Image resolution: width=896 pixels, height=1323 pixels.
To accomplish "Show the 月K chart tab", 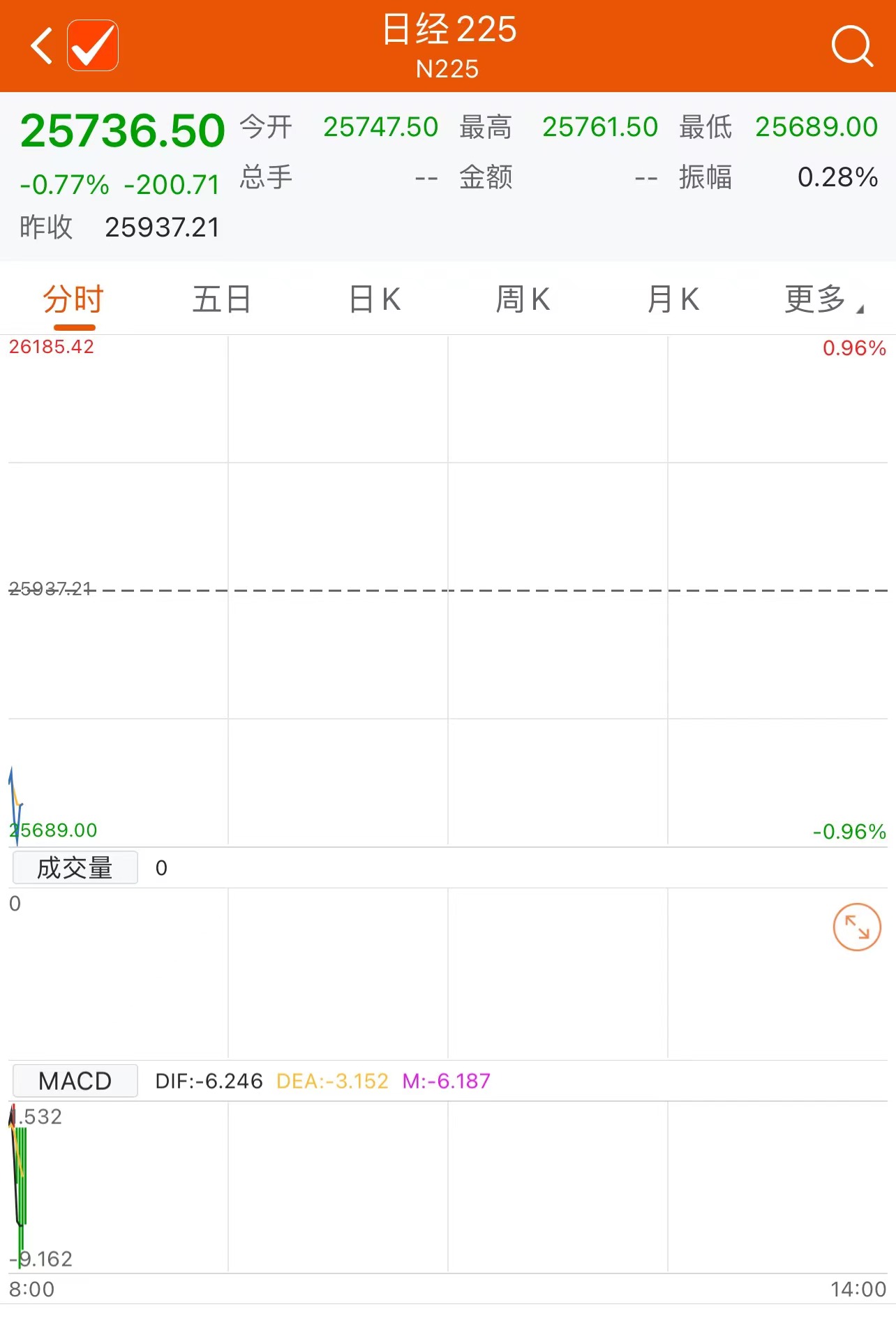I will [x=673, y=300].
